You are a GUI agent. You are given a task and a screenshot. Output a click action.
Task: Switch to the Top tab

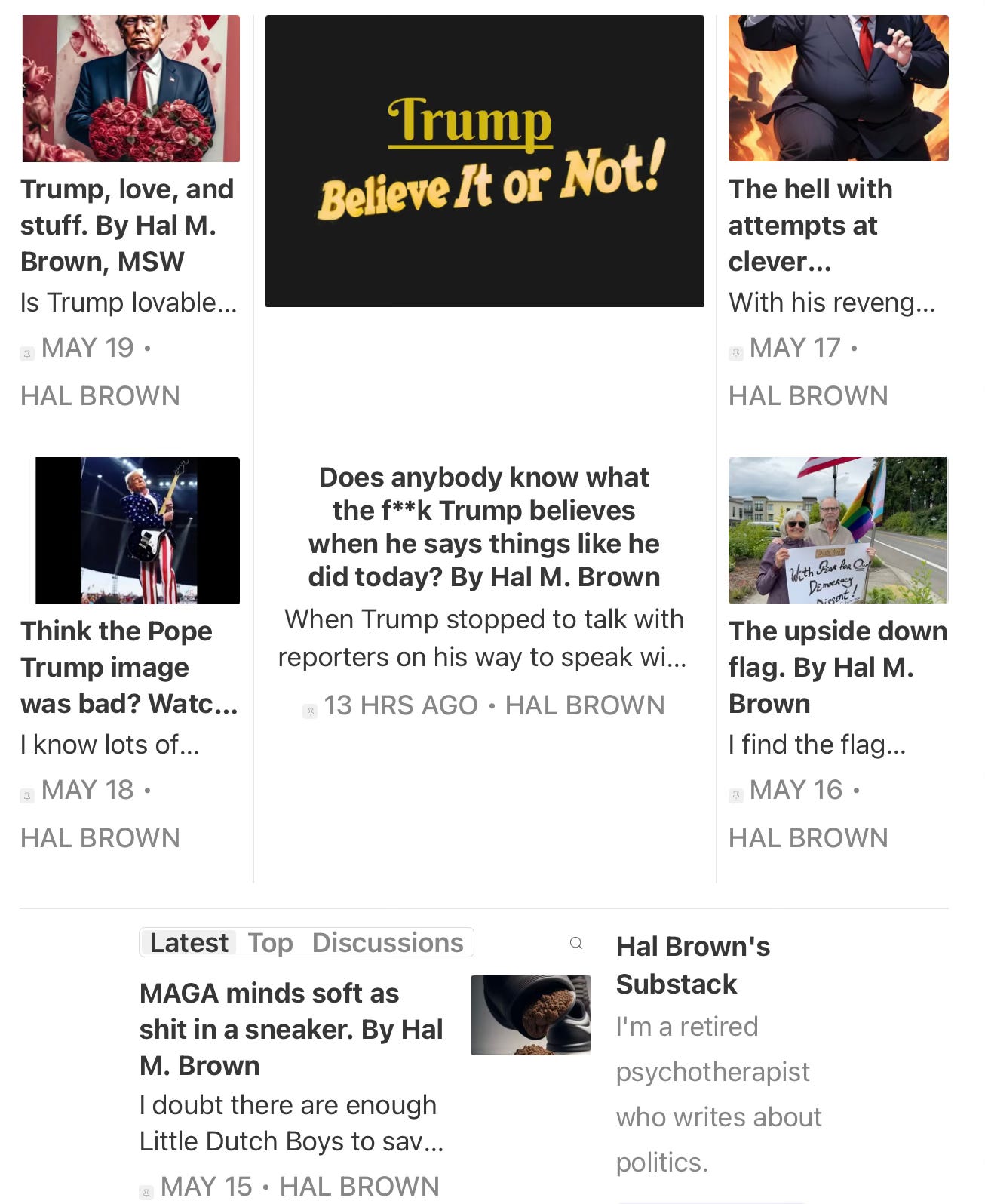(270, 943)
